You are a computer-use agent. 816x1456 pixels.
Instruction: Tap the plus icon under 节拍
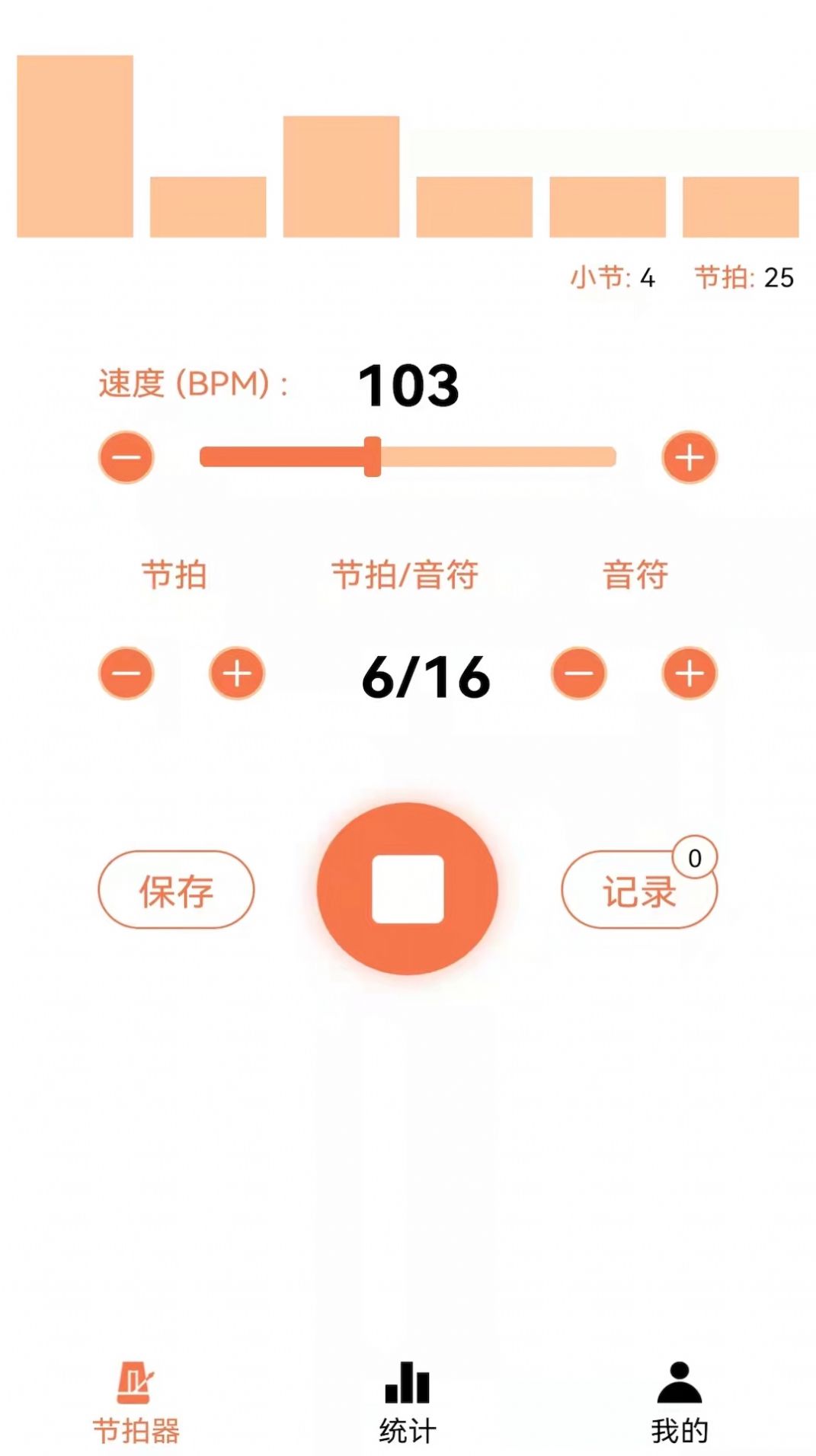[237, 674]
